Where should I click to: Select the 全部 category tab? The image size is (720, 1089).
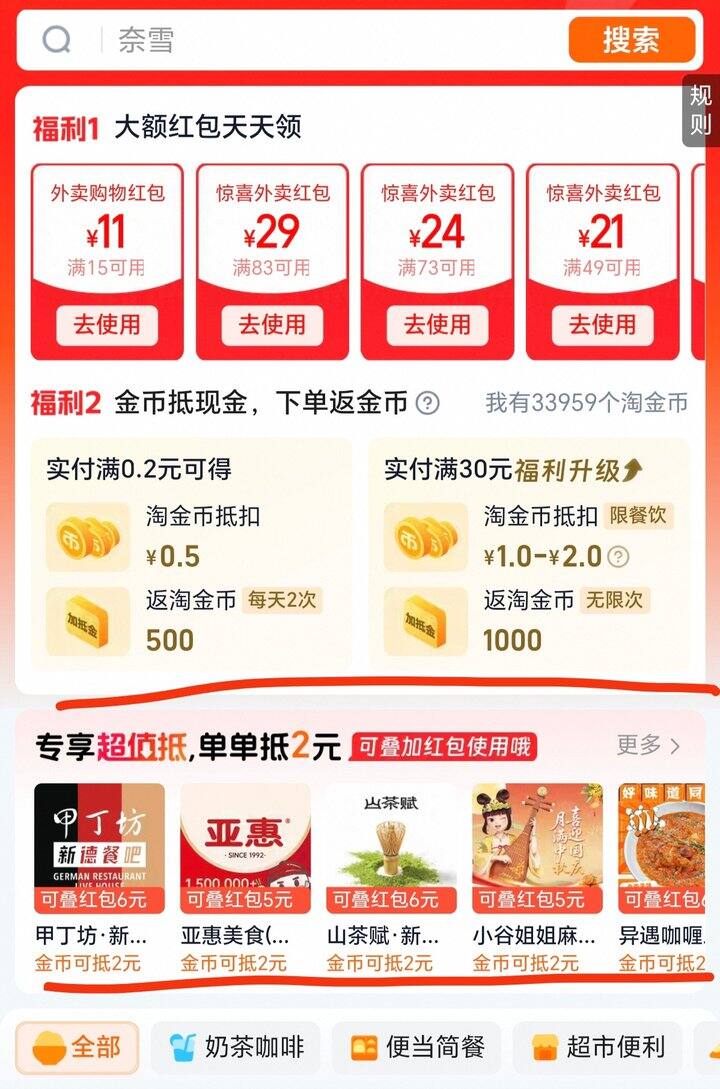[x=77, y=1047]
